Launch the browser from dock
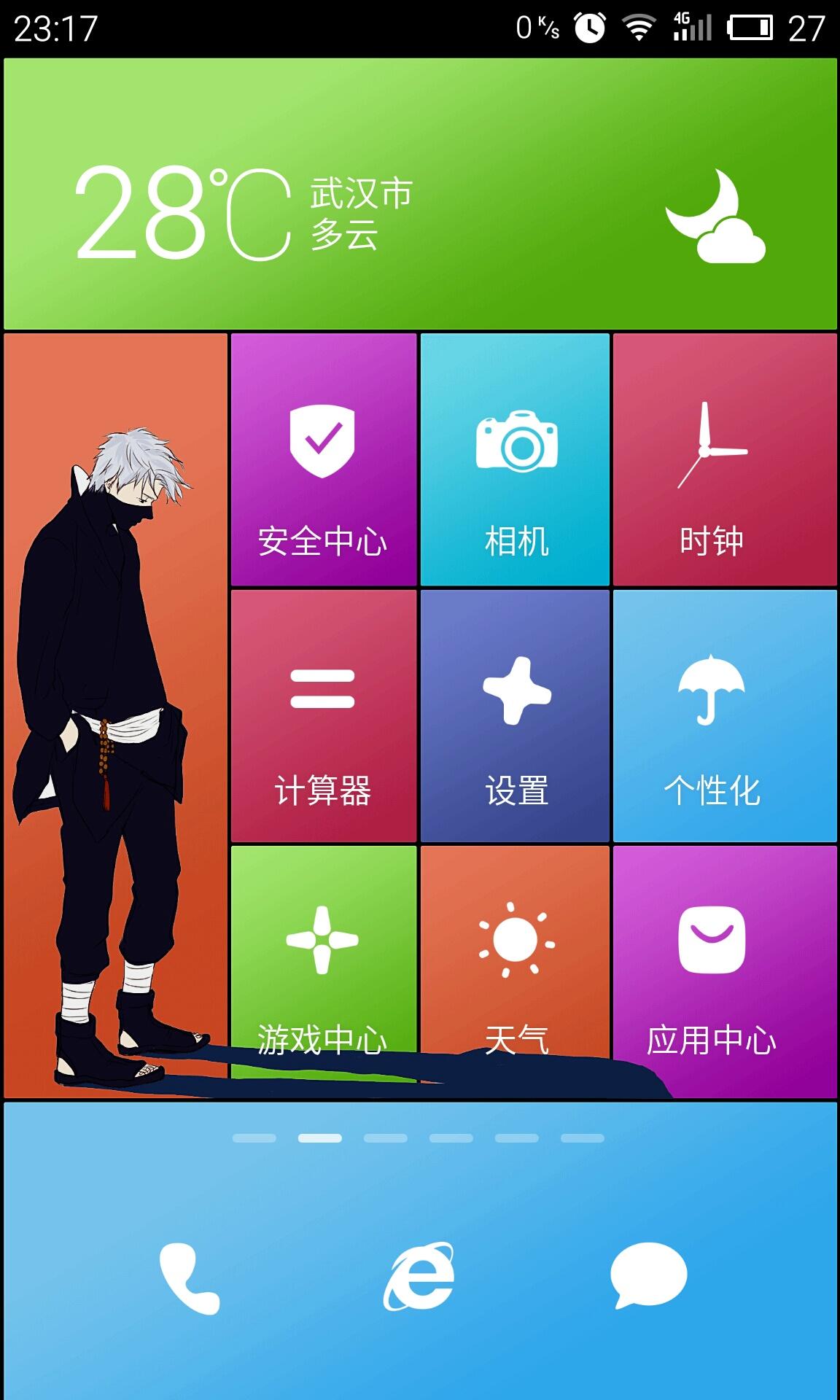 click(x=419, y=1276)
